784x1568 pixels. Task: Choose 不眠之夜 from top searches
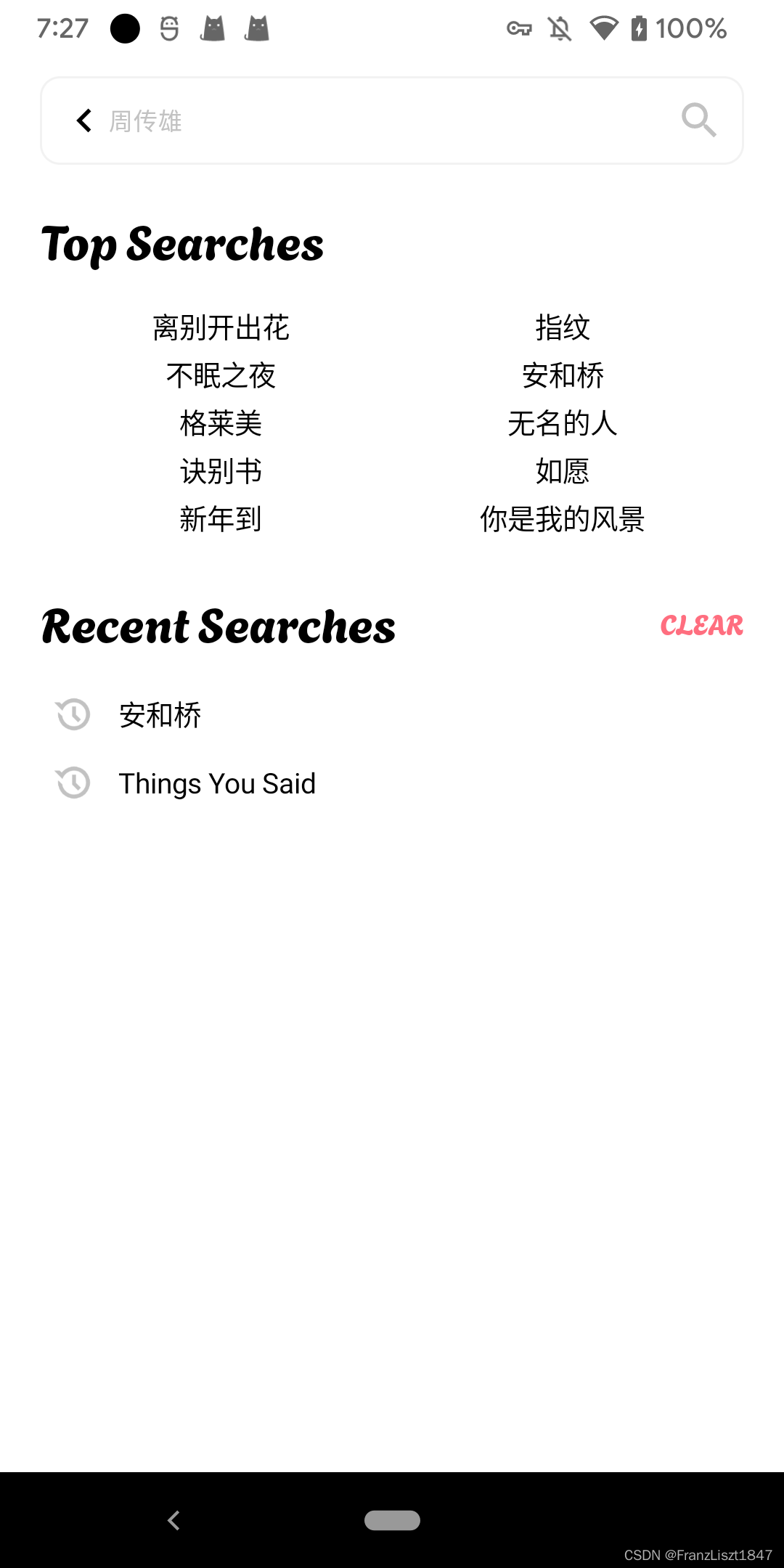coord(221,375)
